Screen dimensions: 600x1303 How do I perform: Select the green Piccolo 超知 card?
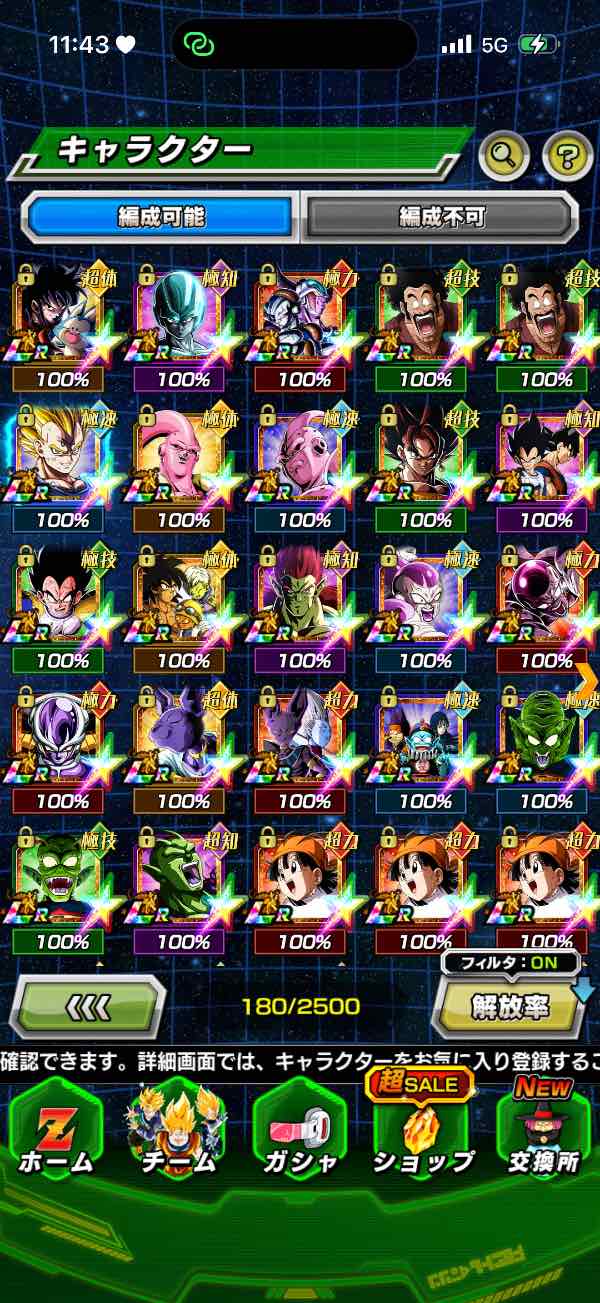pyautogui.click(x=184, y=890)
